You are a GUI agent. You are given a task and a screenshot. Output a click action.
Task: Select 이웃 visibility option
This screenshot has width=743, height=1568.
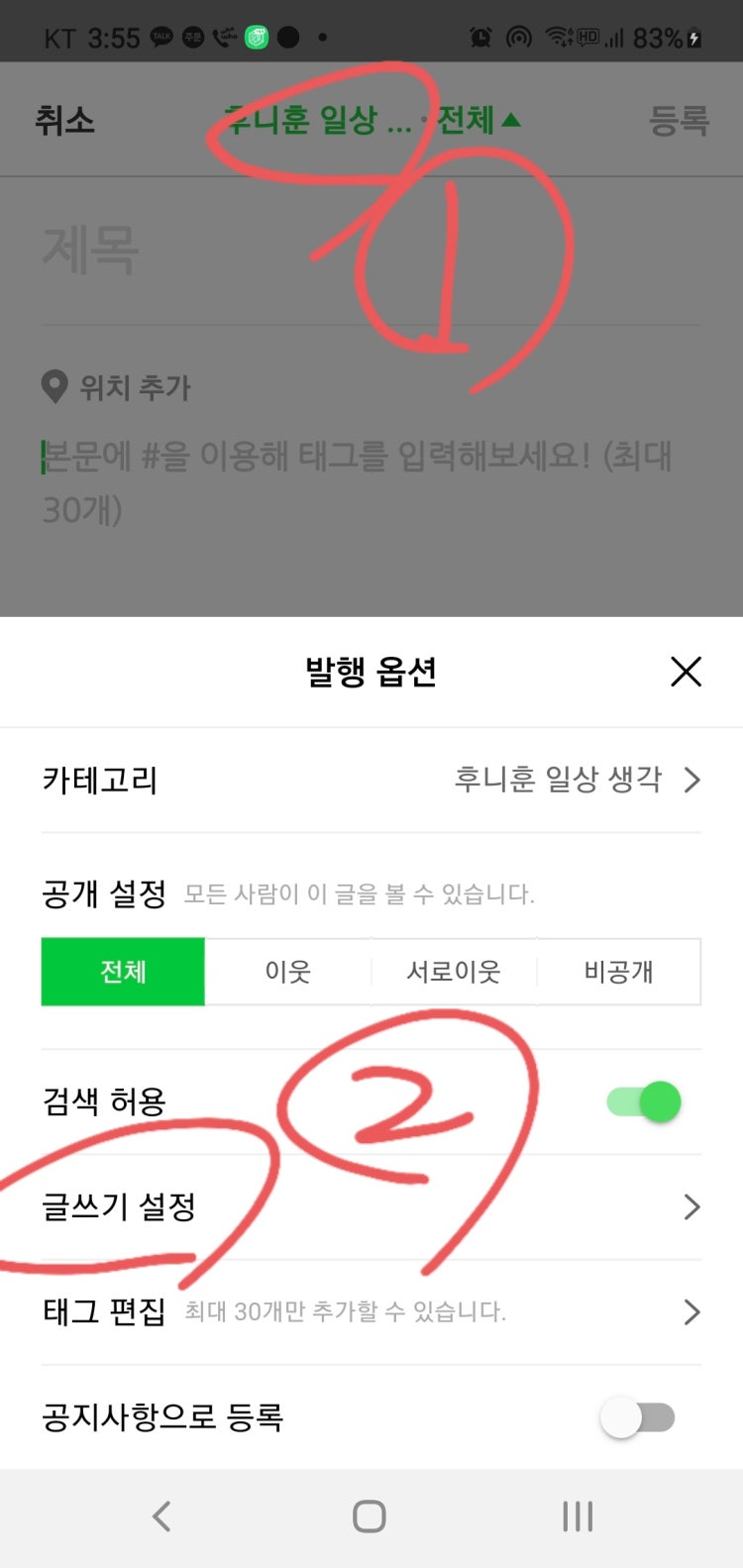point(287,972)
